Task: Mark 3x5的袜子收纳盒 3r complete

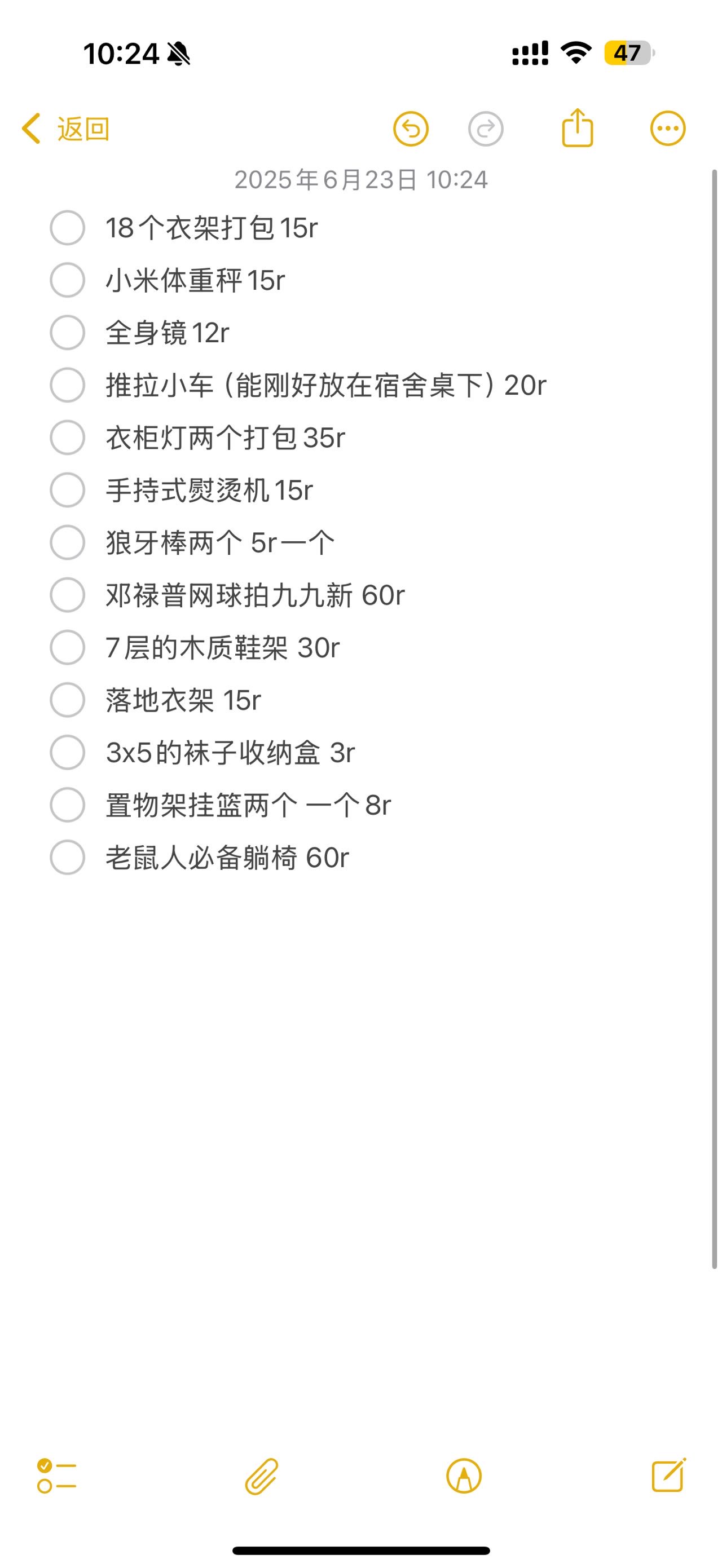Action: [x=67, y=752]
